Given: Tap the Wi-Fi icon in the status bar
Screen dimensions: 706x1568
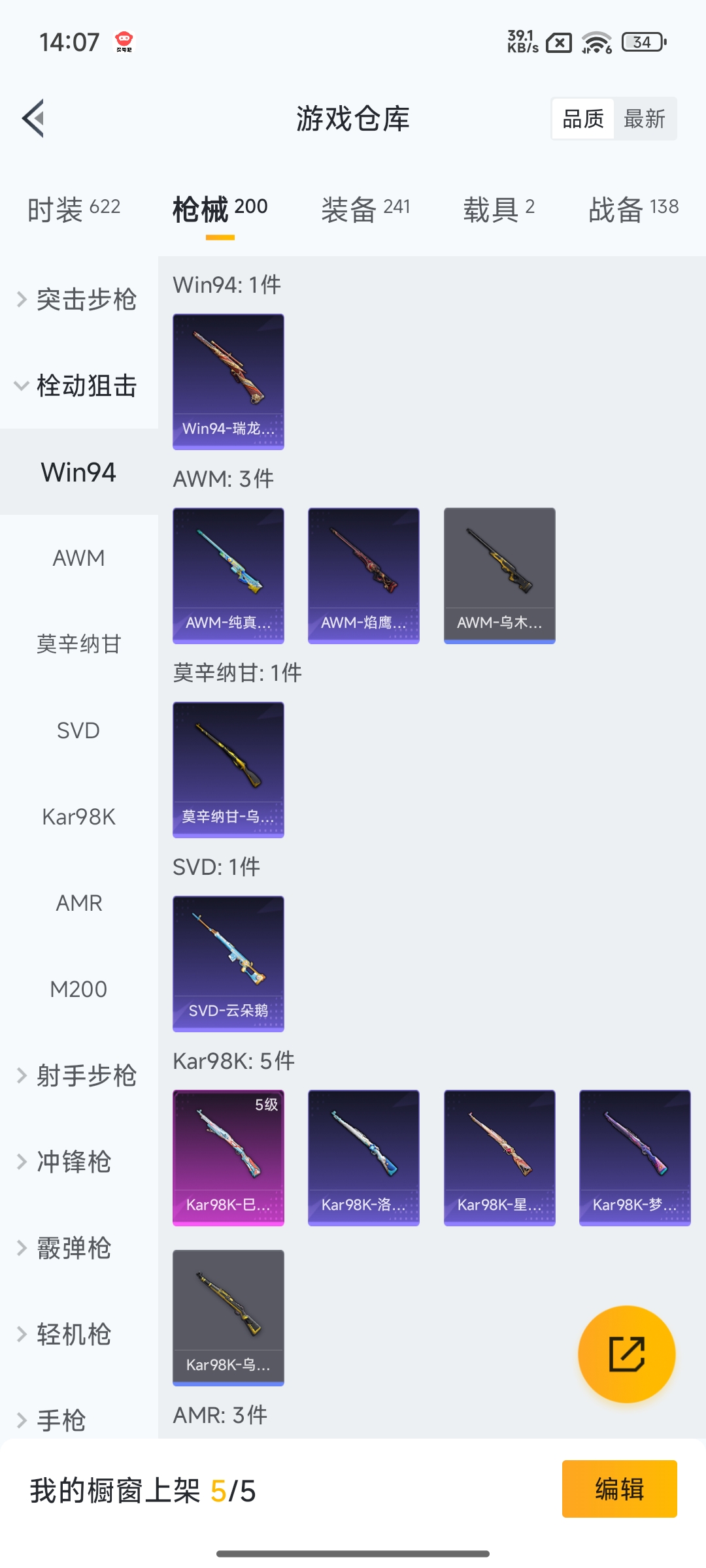Looking at the screenshot, I should tap(596, 43).
